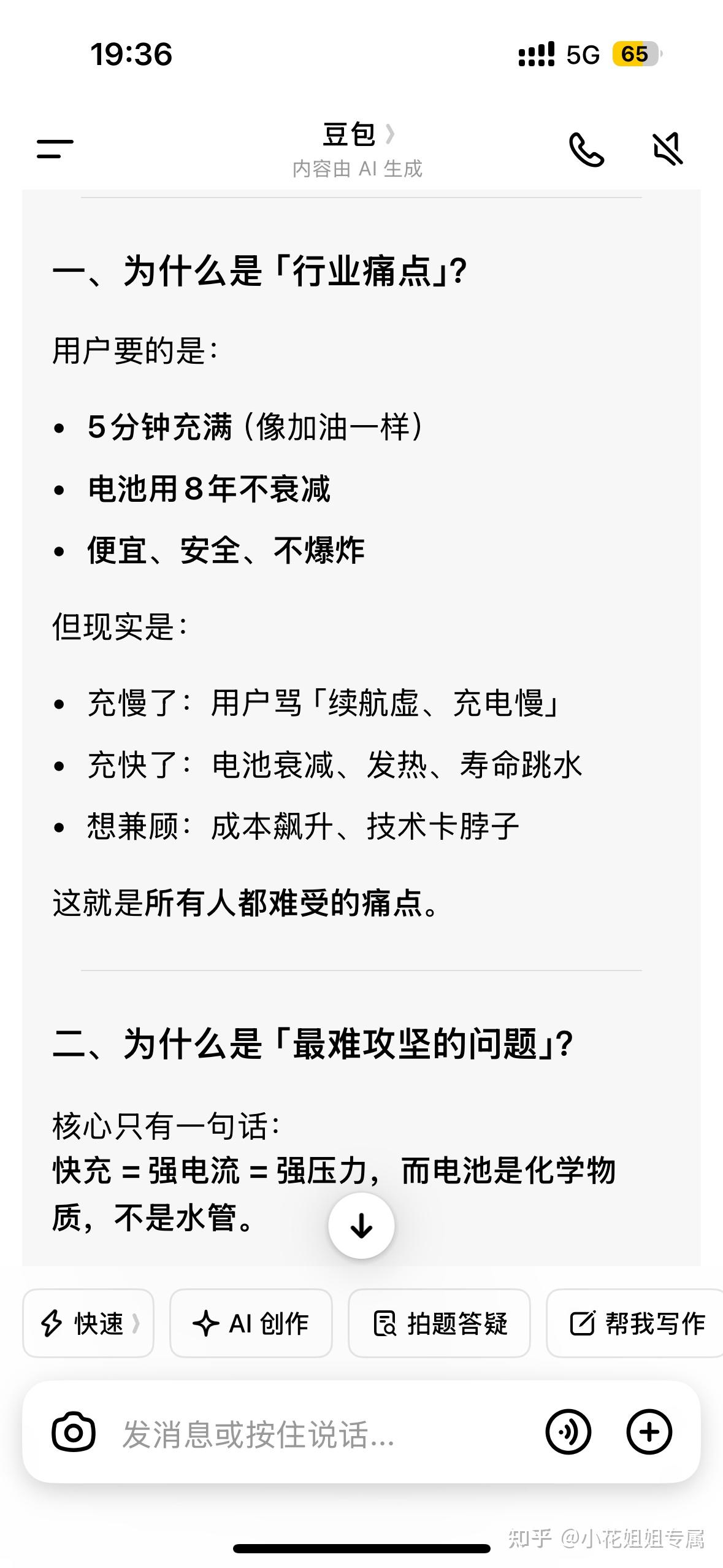The width and height of the screenshot is (723, 1568).
Task: Open the side menu drawer
Action: 55,148
